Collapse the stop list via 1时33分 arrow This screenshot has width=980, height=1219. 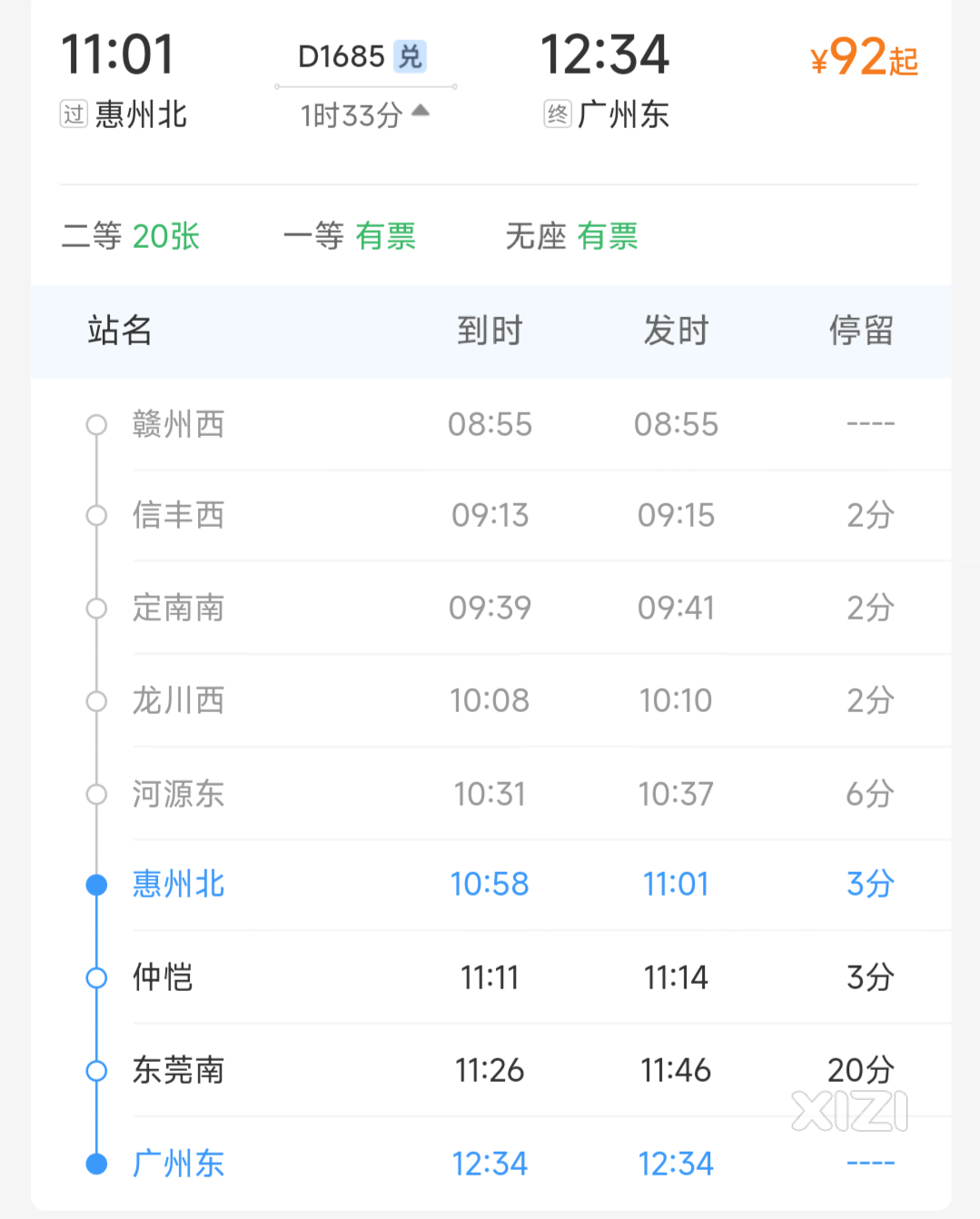(x=420, y=112)
